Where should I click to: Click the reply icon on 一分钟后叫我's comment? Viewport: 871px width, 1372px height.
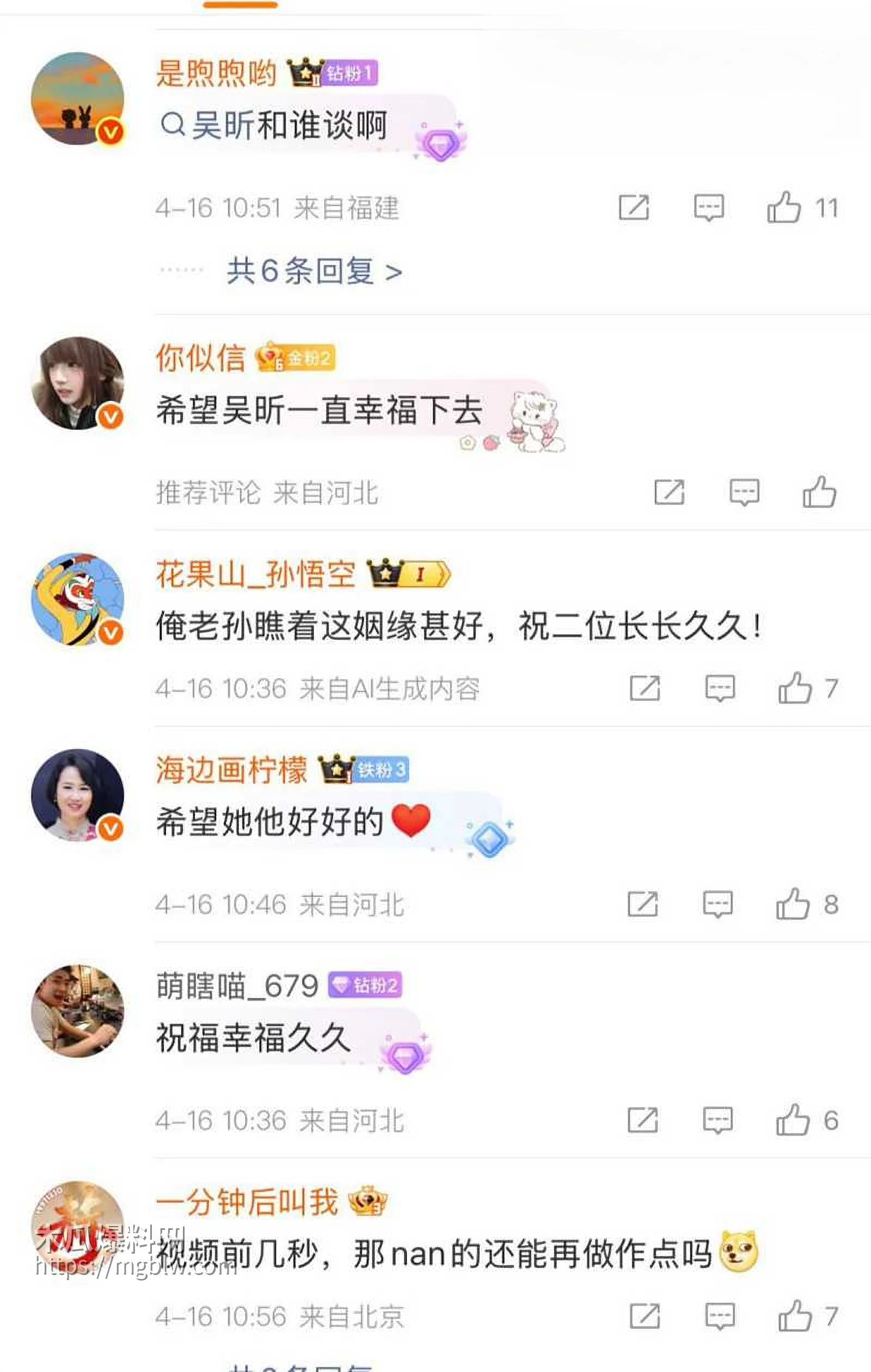(x=720, y=1316)
